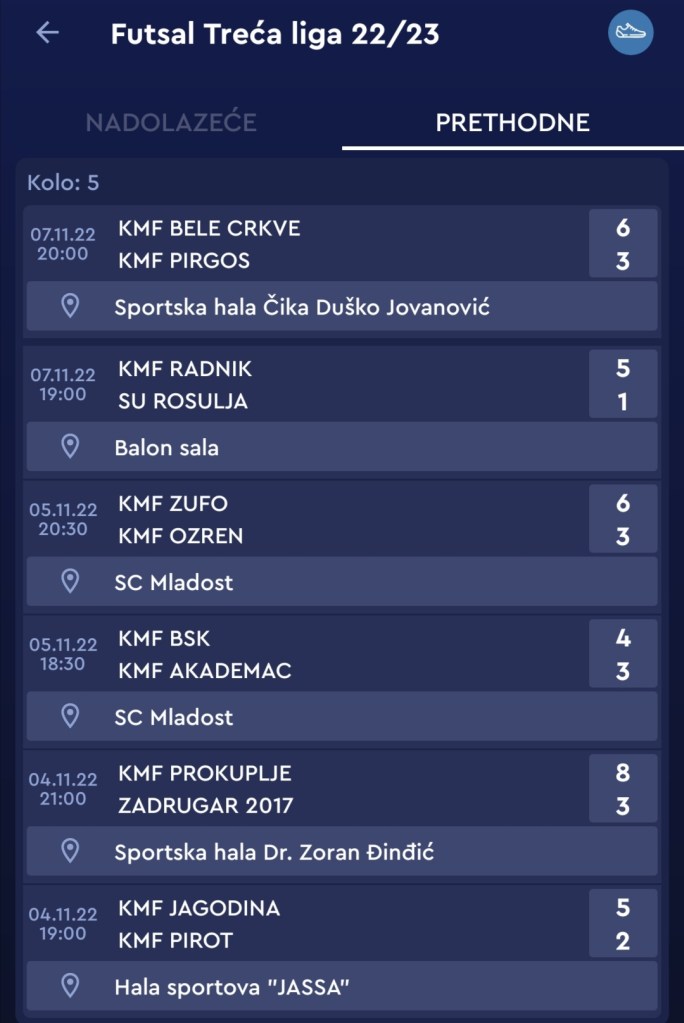Open the KMF BSK vs KMF Akademac match
The height and width of the screenshot is (1023, 684).
pos(340,654)
